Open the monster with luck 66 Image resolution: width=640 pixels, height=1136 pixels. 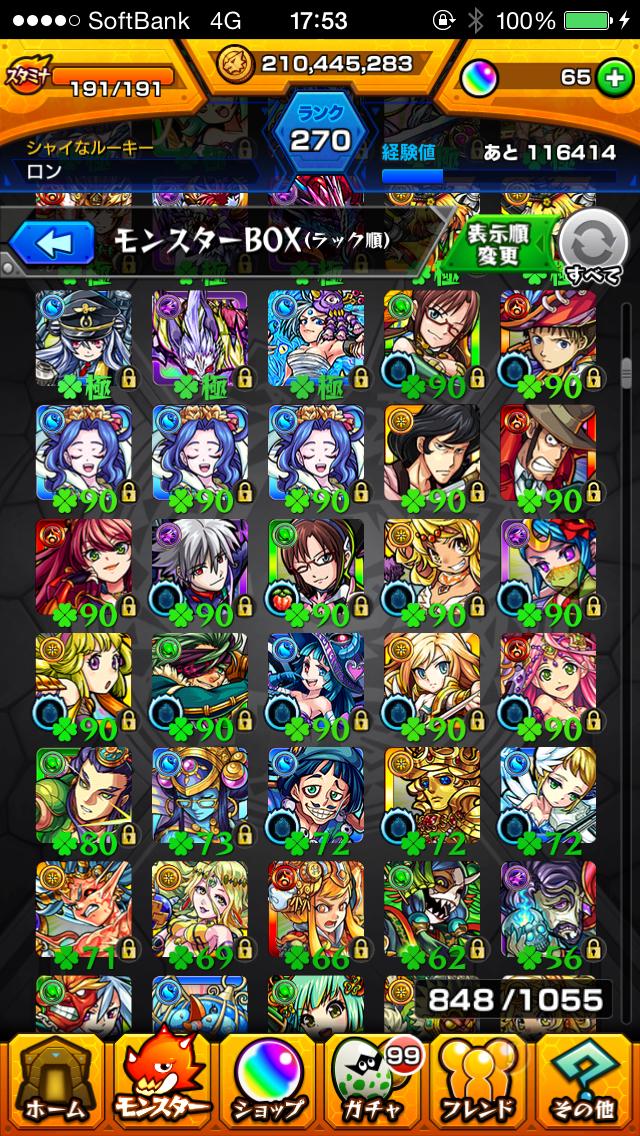[316, 915]
